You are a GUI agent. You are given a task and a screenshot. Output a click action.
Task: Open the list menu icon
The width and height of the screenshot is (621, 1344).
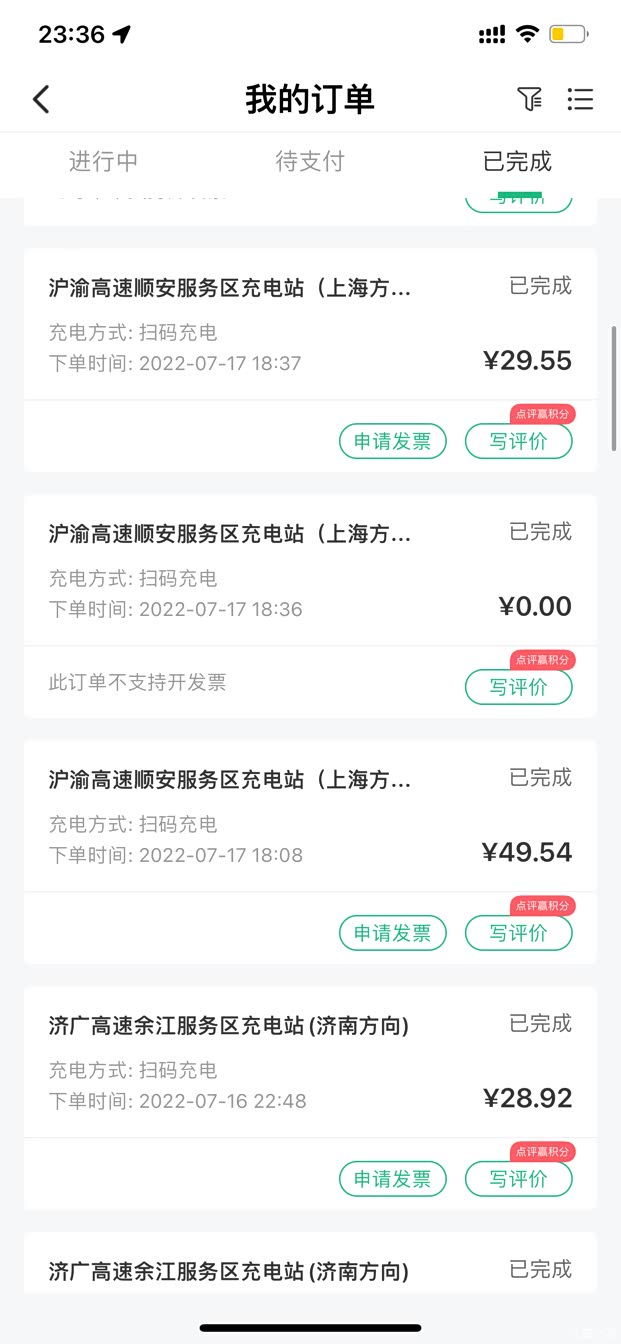[x=580, y=99]
